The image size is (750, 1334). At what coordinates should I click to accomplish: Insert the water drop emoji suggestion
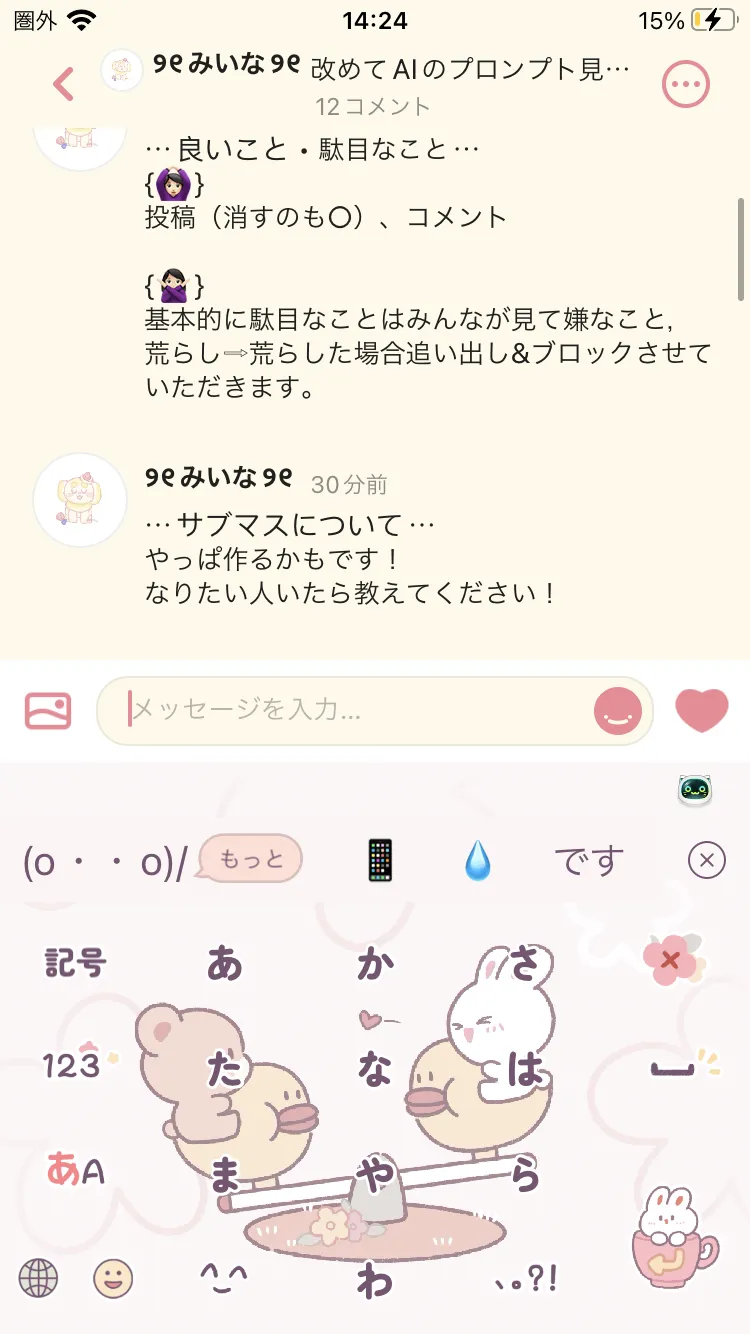tap(478, 860)
